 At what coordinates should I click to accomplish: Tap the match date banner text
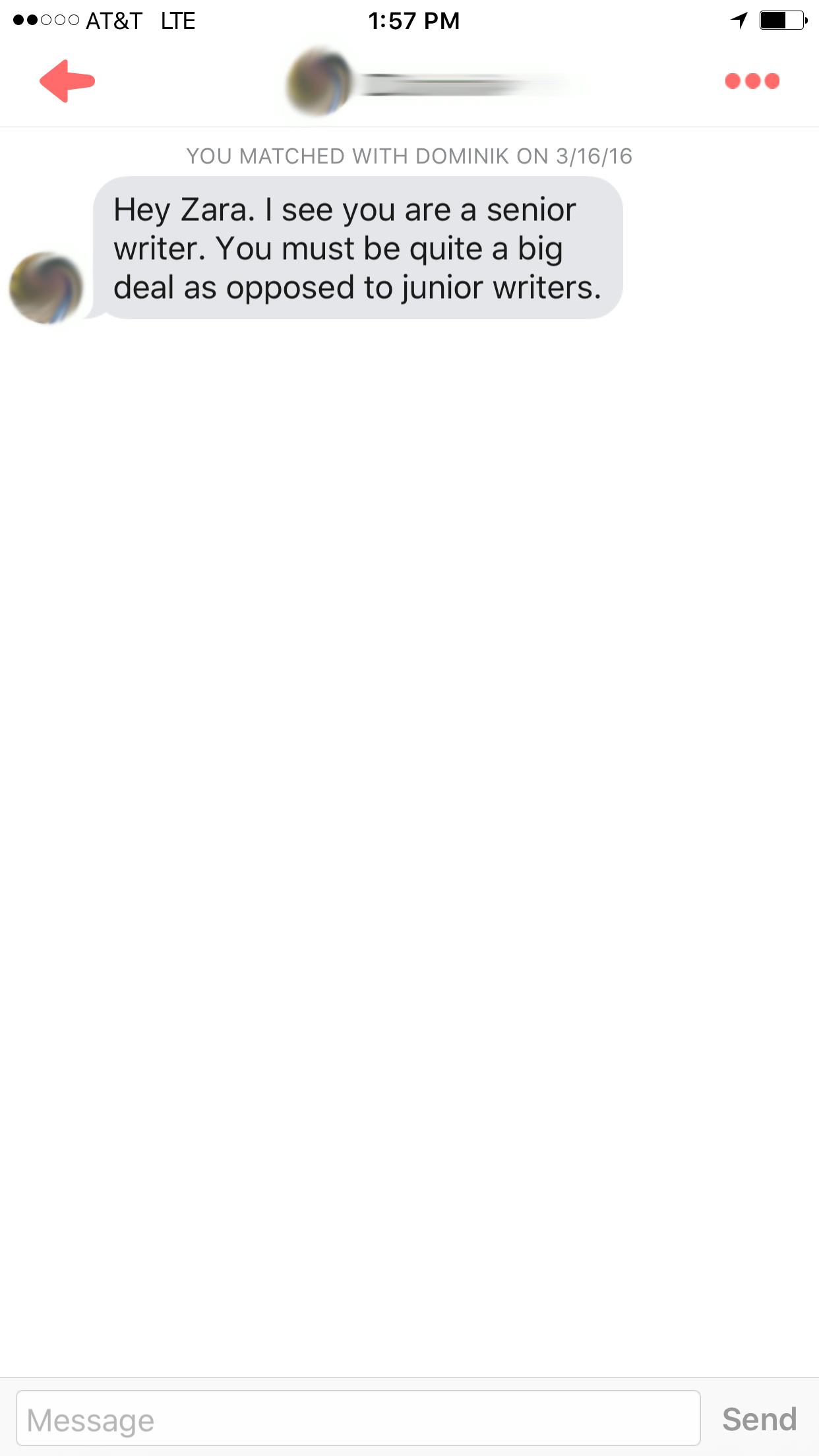[409, 156]
